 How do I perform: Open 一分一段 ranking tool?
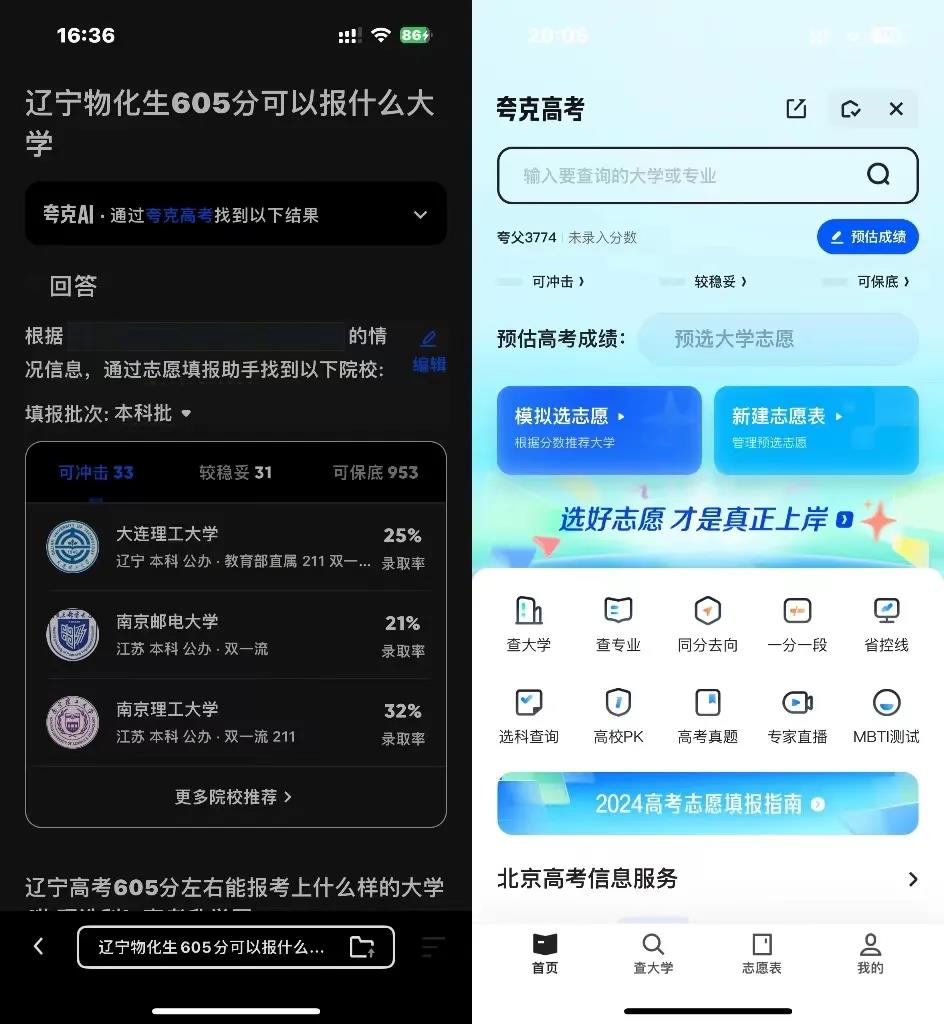797,622
